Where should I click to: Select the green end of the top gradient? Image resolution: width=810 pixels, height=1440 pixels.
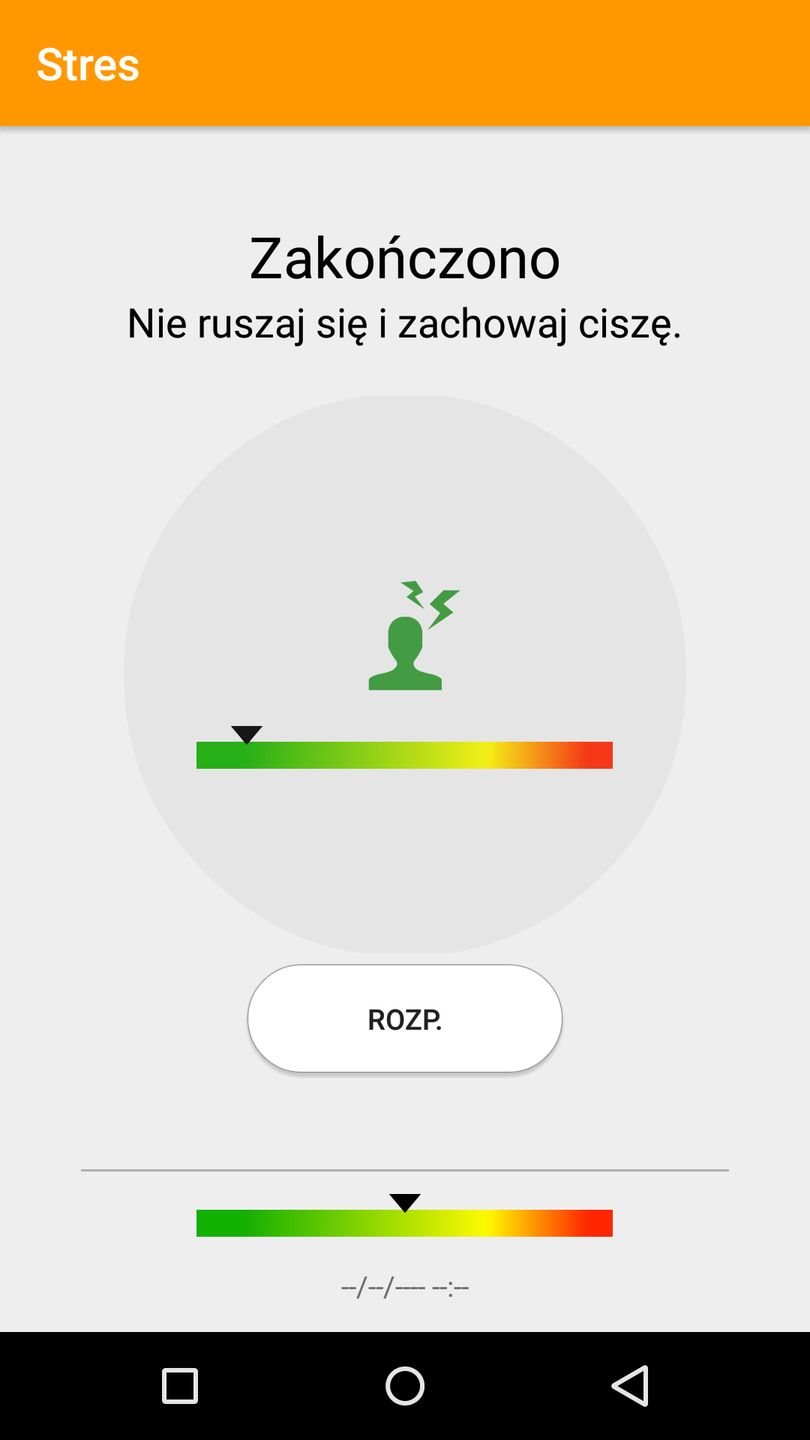[x=215, y=755]
